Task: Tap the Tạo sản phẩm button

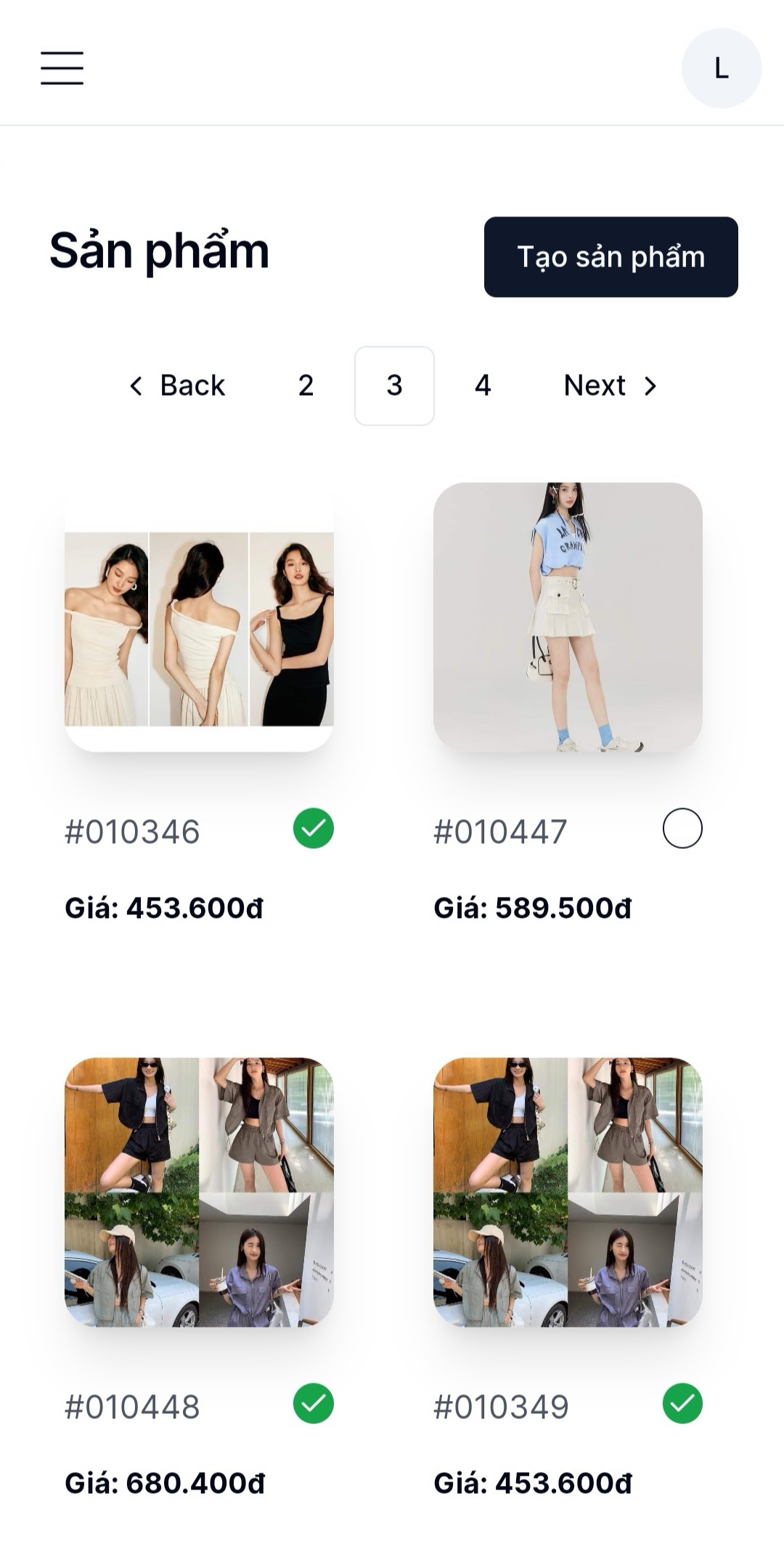Action: pos(611,256)
